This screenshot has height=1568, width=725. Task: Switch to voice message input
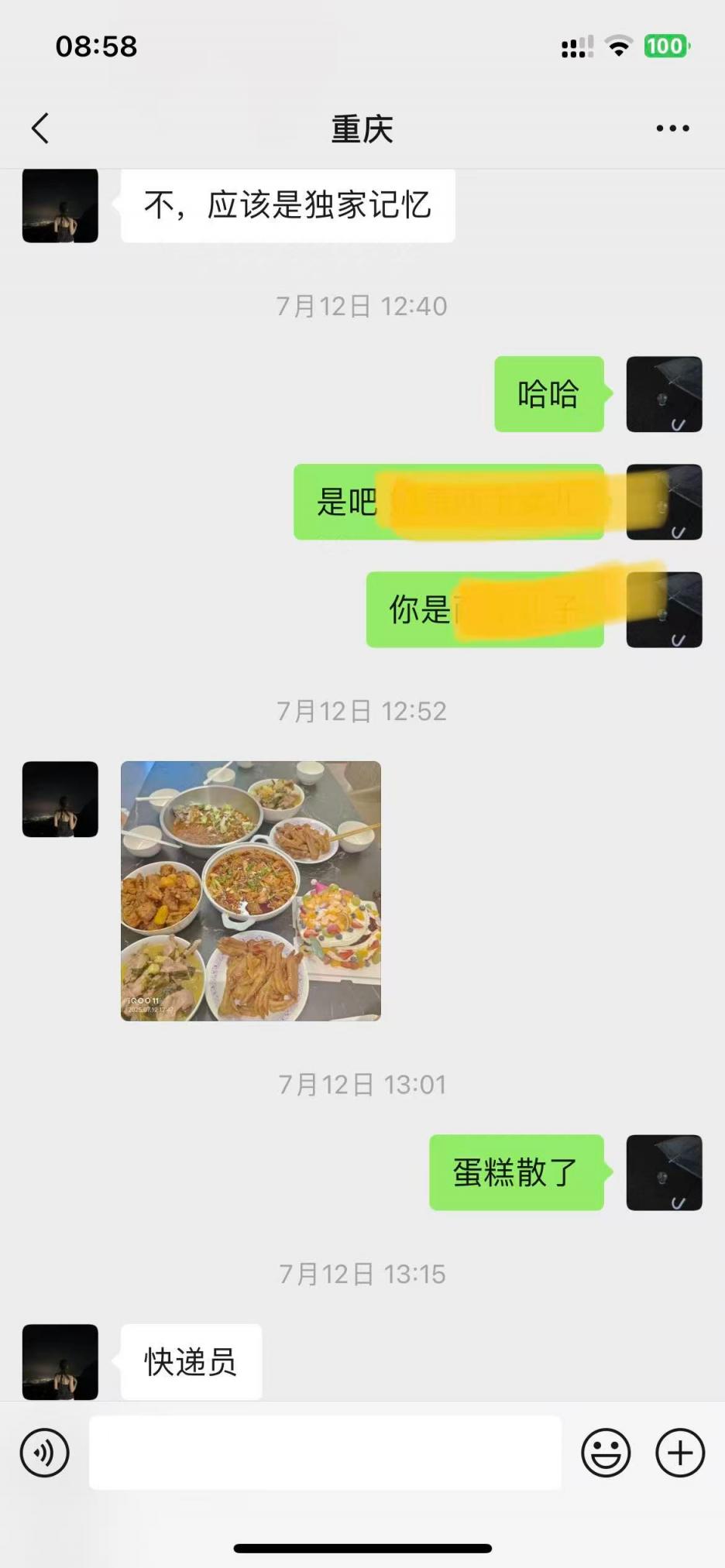pos(45,1453)
